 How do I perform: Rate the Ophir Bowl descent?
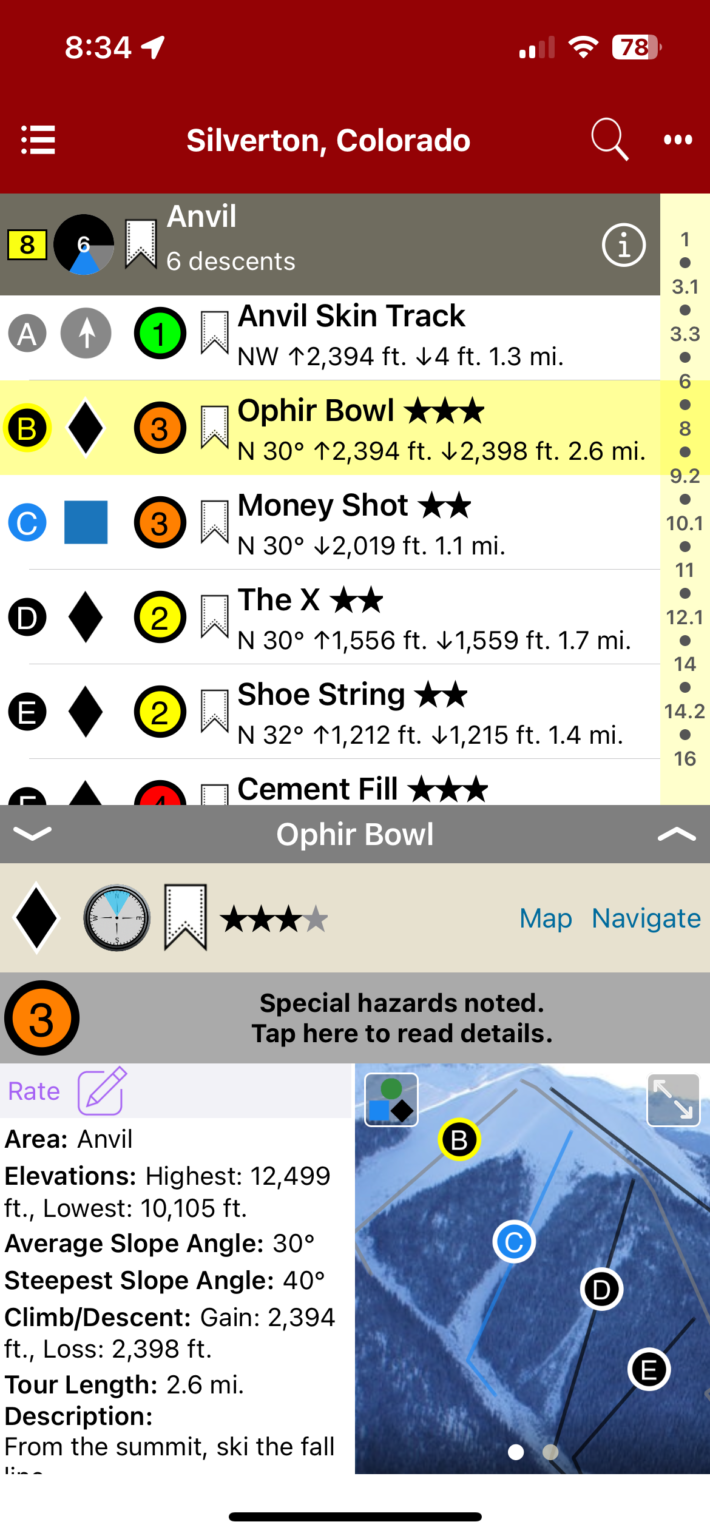pos(34,1091)
